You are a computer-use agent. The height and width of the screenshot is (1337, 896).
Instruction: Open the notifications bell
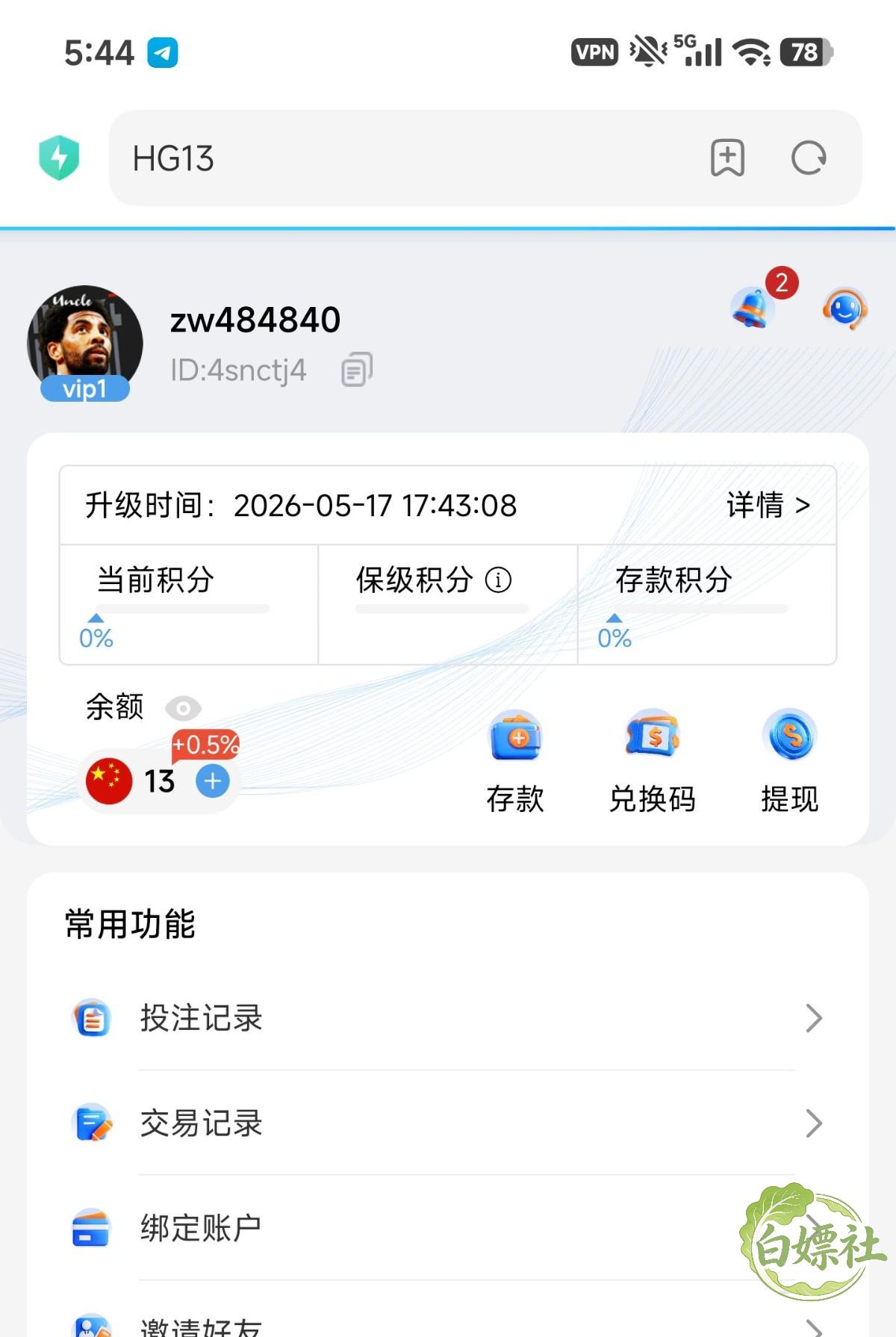click(753, 306)
